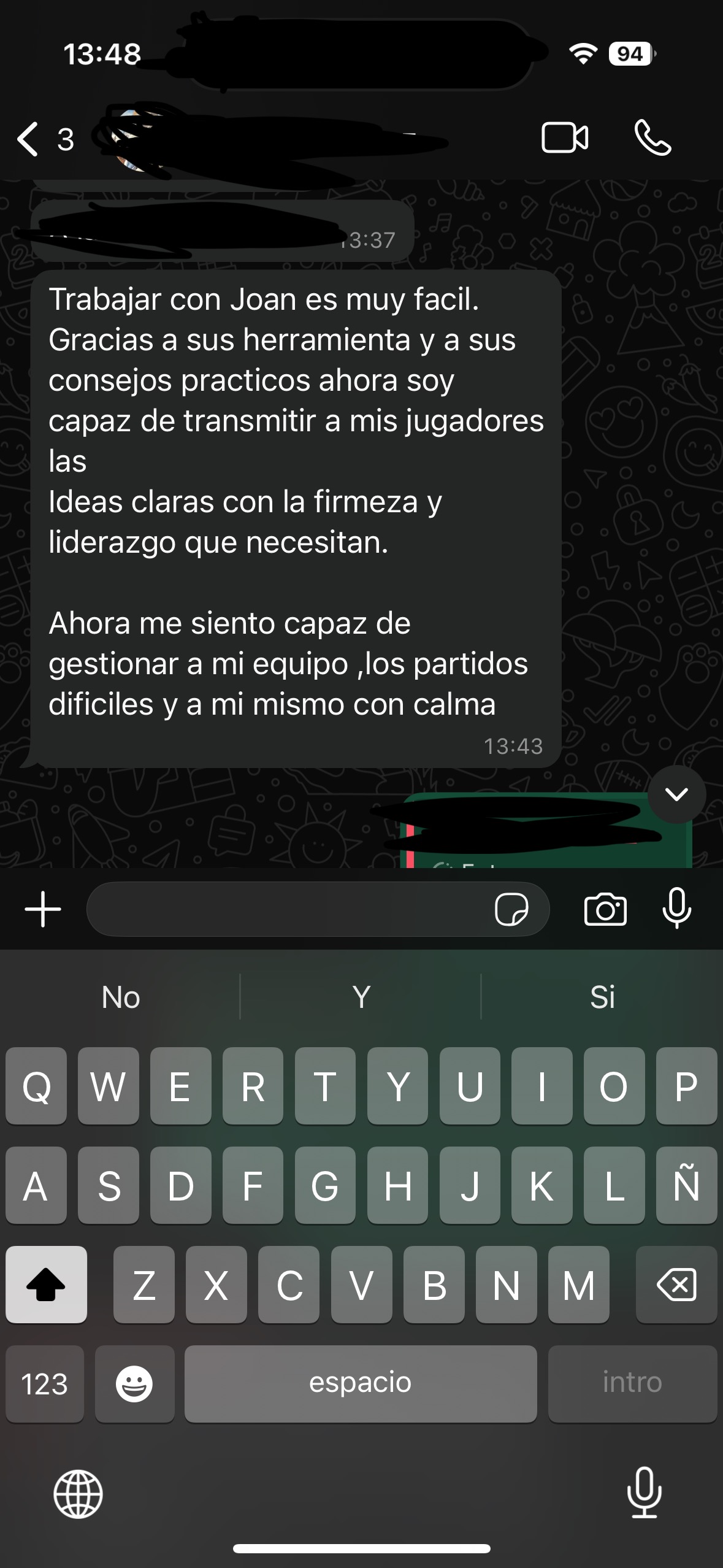Viewport: 723px width, 1568px height.
Task: Open the sticker picker
Action: pyautogui.click(x=511, y=909)
